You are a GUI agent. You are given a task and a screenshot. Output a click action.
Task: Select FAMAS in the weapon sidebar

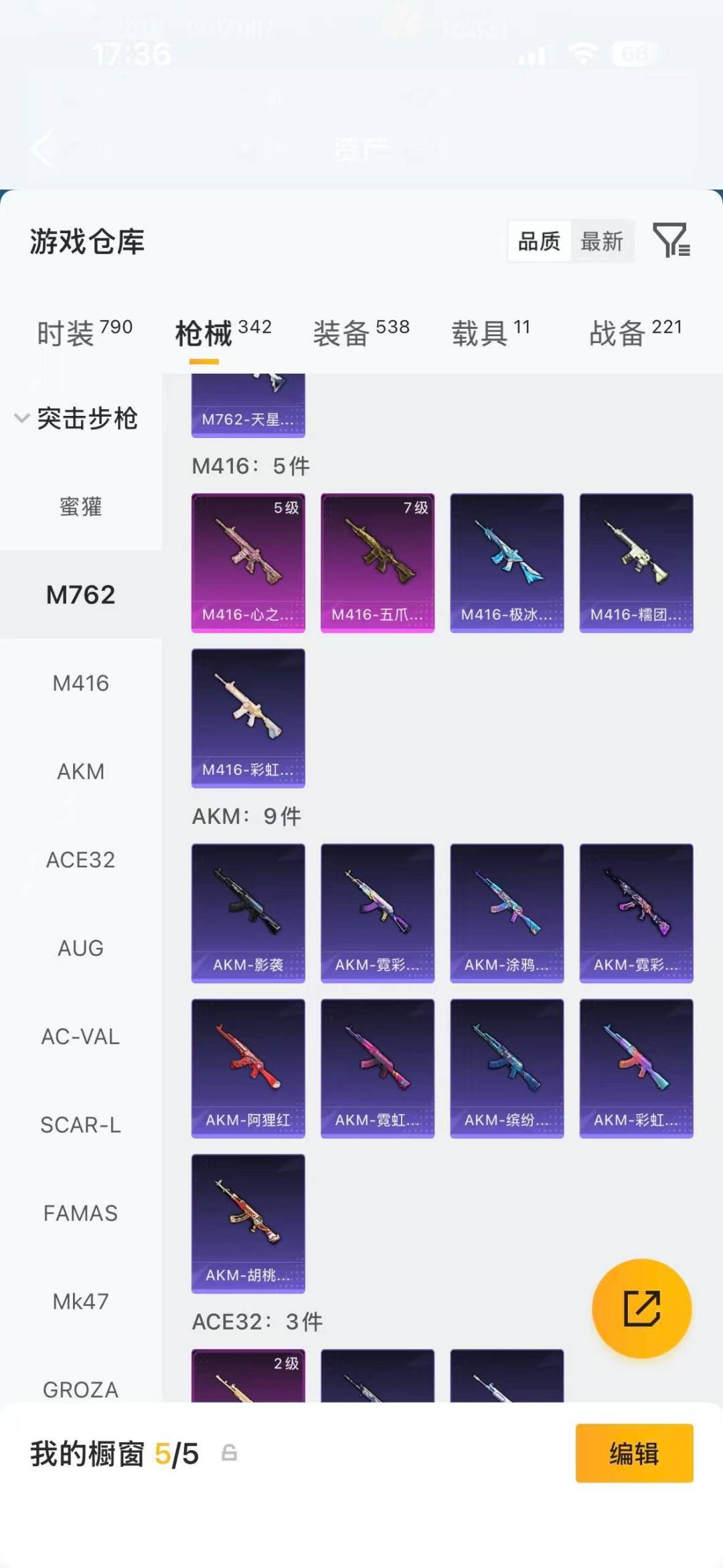[80, 1214]
